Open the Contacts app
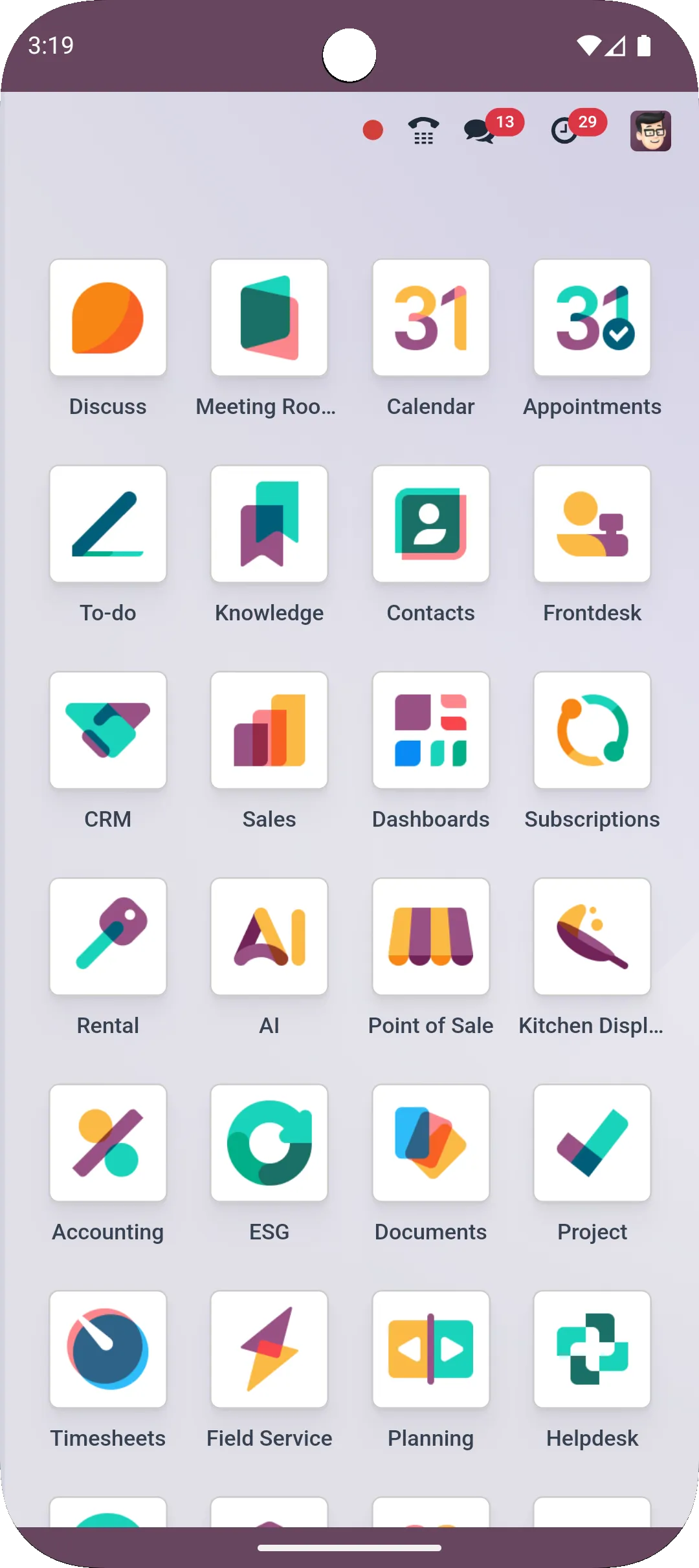Image resolution: width=699 pixels, height=1568 pixels. (x=431, y=523)
